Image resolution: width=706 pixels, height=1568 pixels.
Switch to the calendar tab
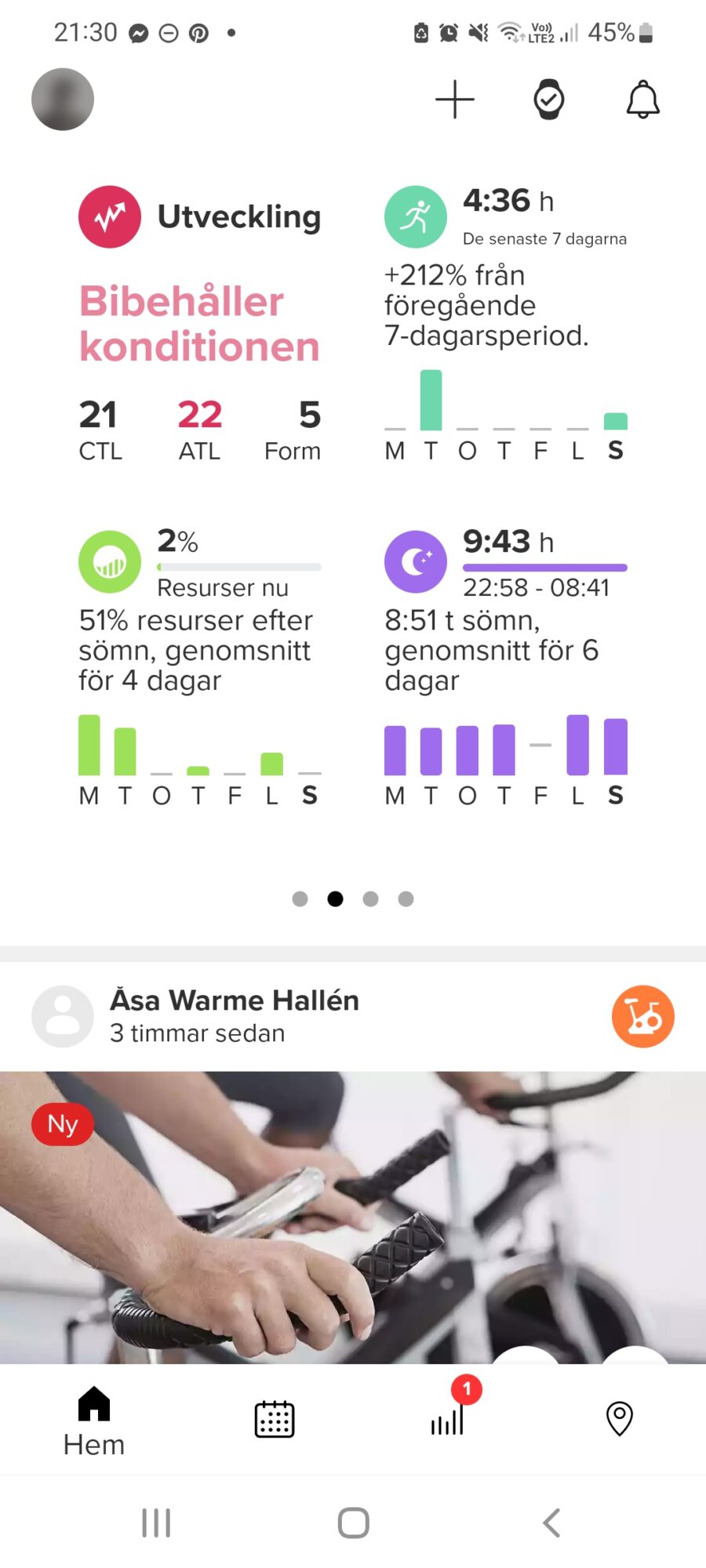(x=275, y=1419)
